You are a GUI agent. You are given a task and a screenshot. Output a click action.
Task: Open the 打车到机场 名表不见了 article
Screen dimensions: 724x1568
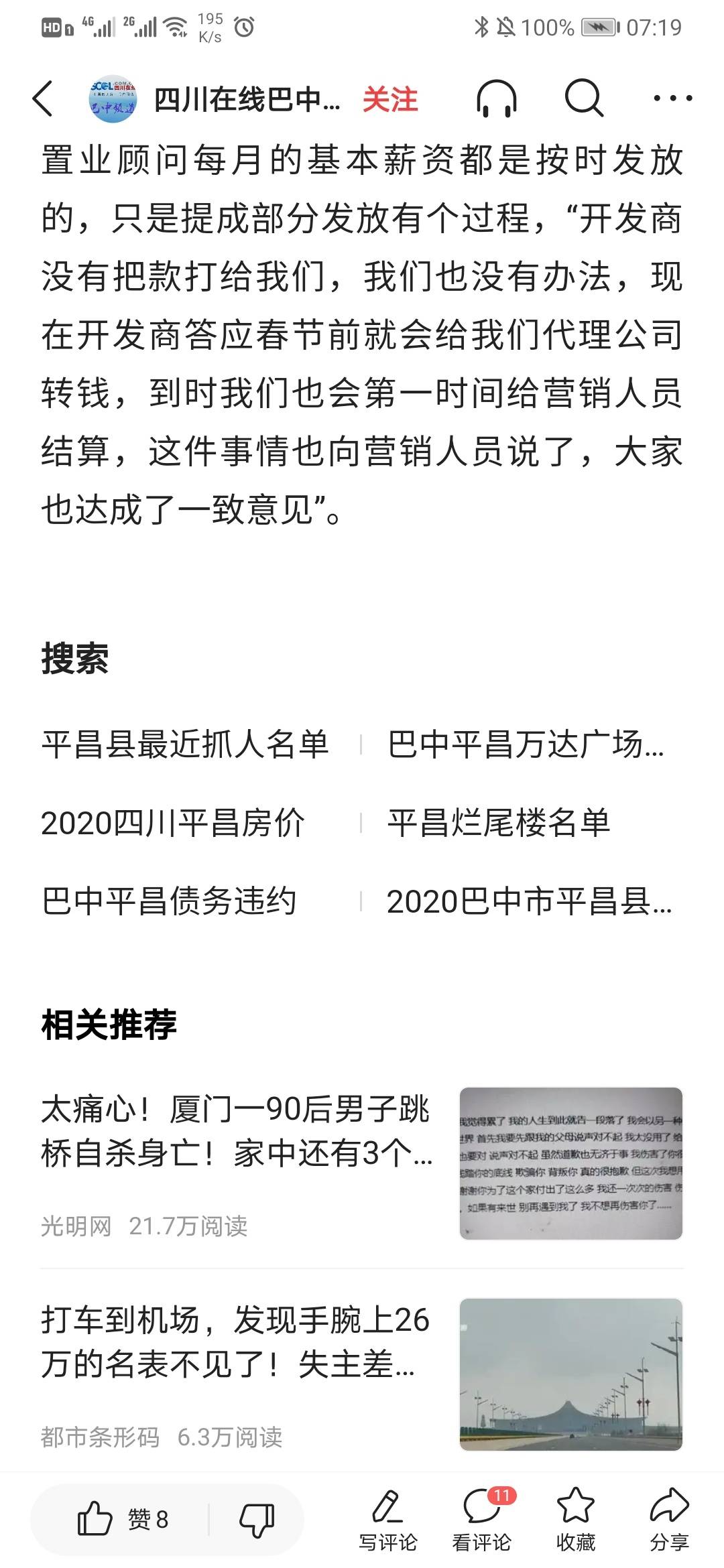(362, 1375)
